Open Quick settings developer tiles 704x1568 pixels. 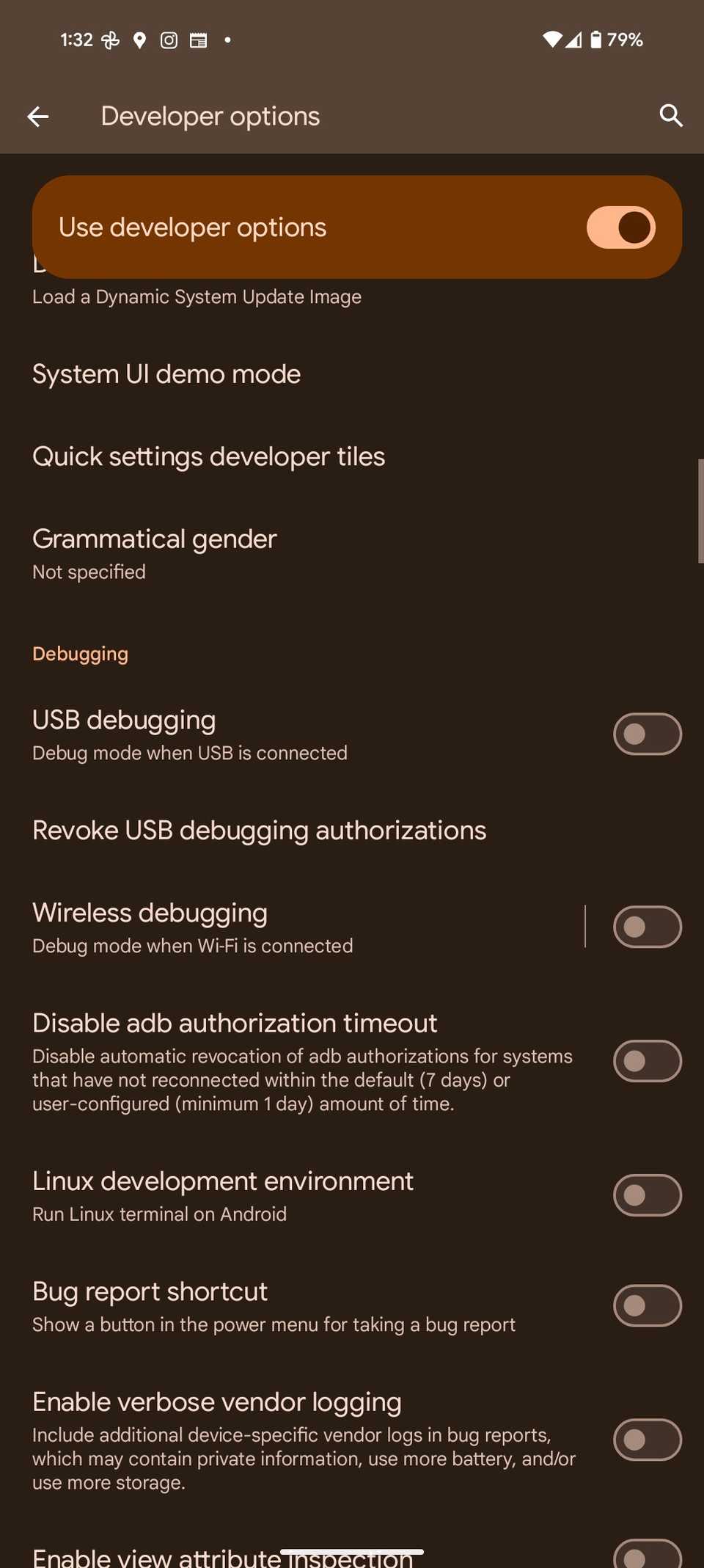[208, 456]
